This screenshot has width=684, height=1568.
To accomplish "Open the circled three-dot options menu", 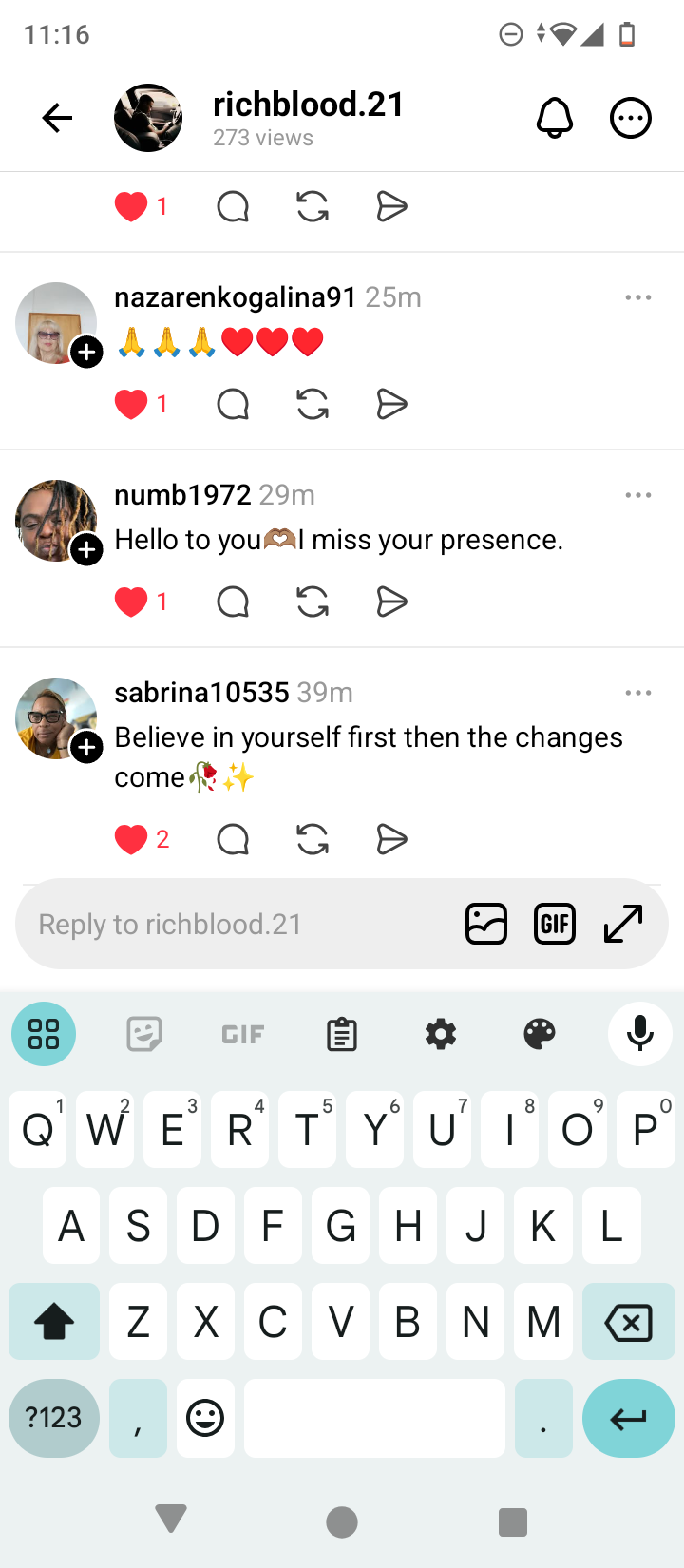I will click(630, 118).
